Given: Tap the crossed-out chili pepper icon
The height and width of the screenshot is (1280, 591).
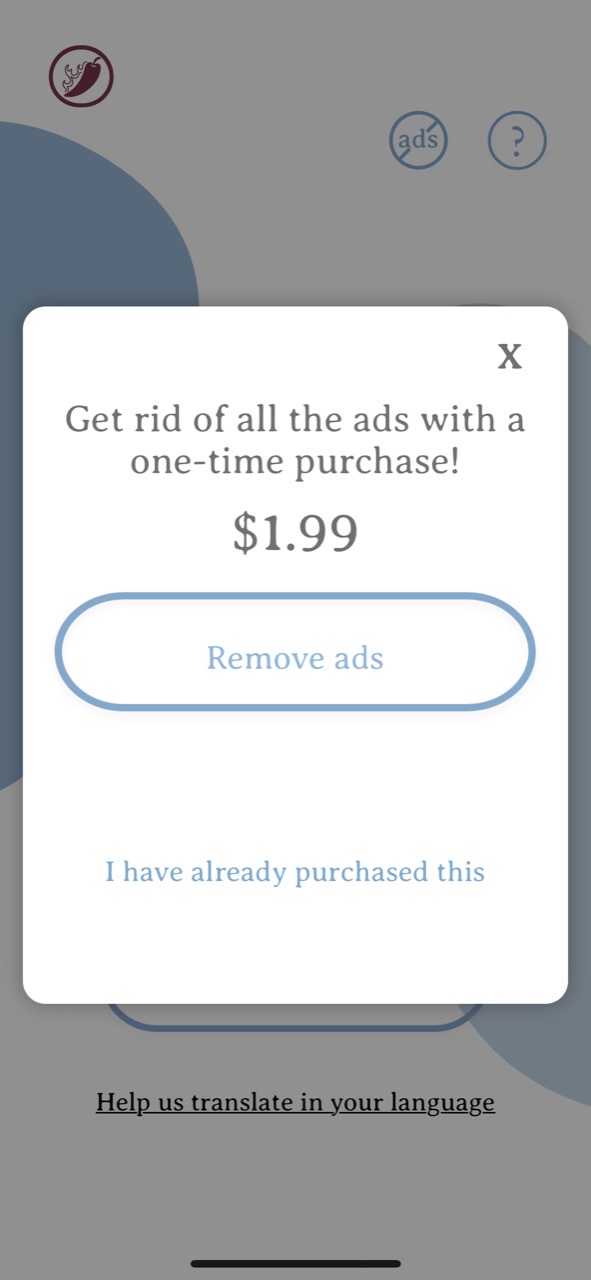Looking at the screenshot, I should [x=81, y=76].
